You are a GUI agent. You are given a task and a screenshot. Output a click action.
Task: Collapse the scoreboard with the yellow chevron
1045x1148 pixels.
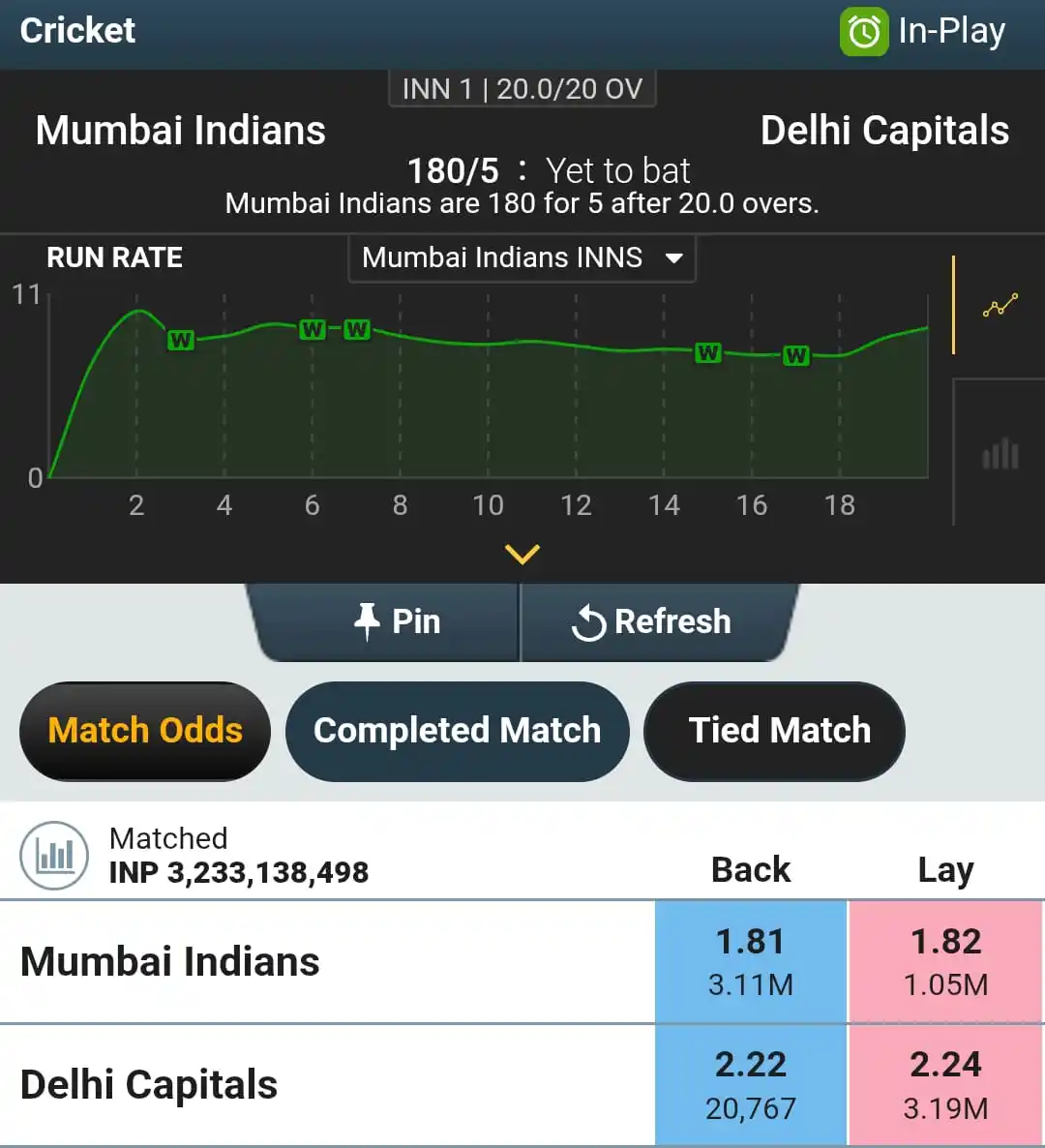pos(522,555)
